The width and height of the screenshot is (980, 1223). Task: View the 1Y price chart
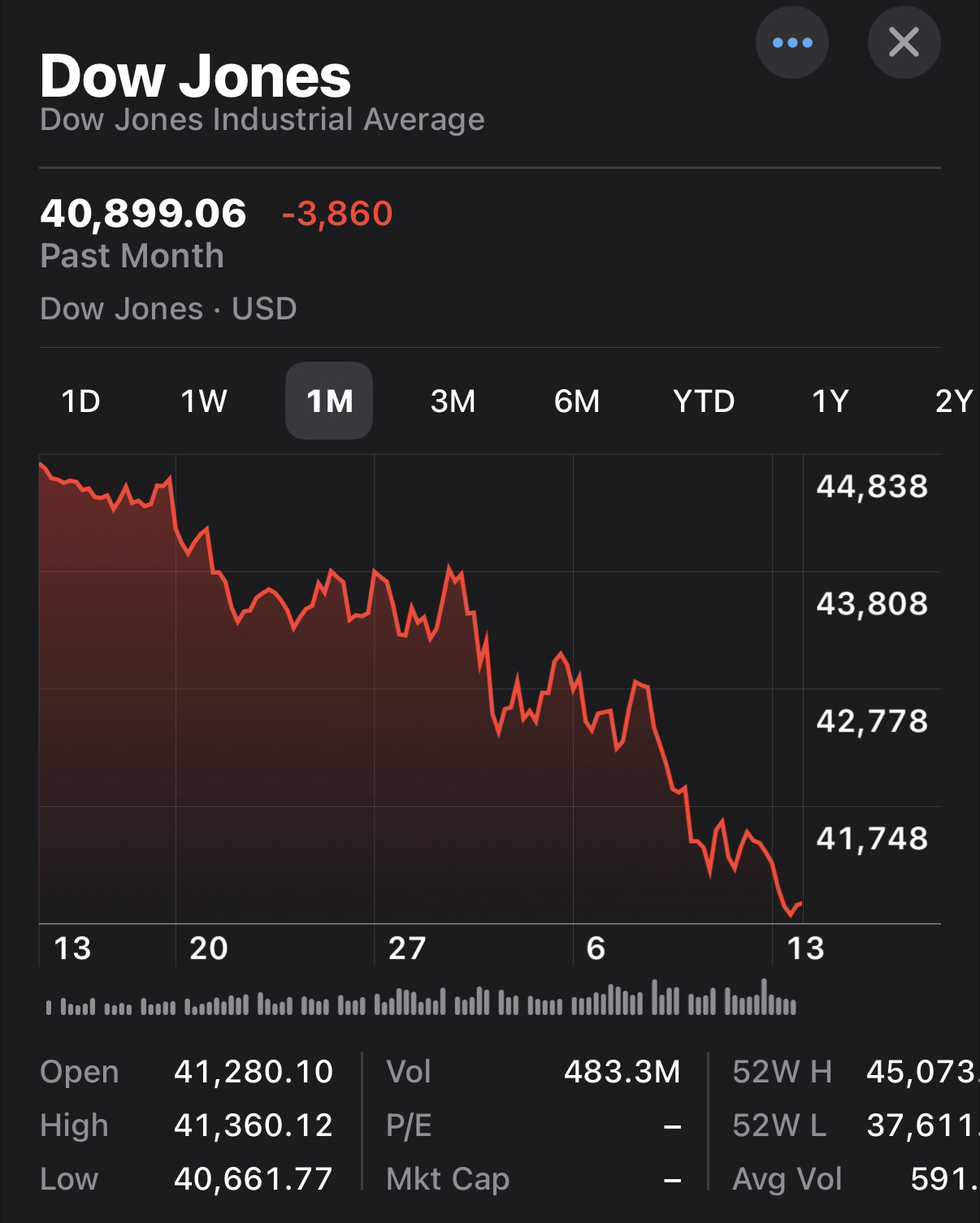coord(830,401)
